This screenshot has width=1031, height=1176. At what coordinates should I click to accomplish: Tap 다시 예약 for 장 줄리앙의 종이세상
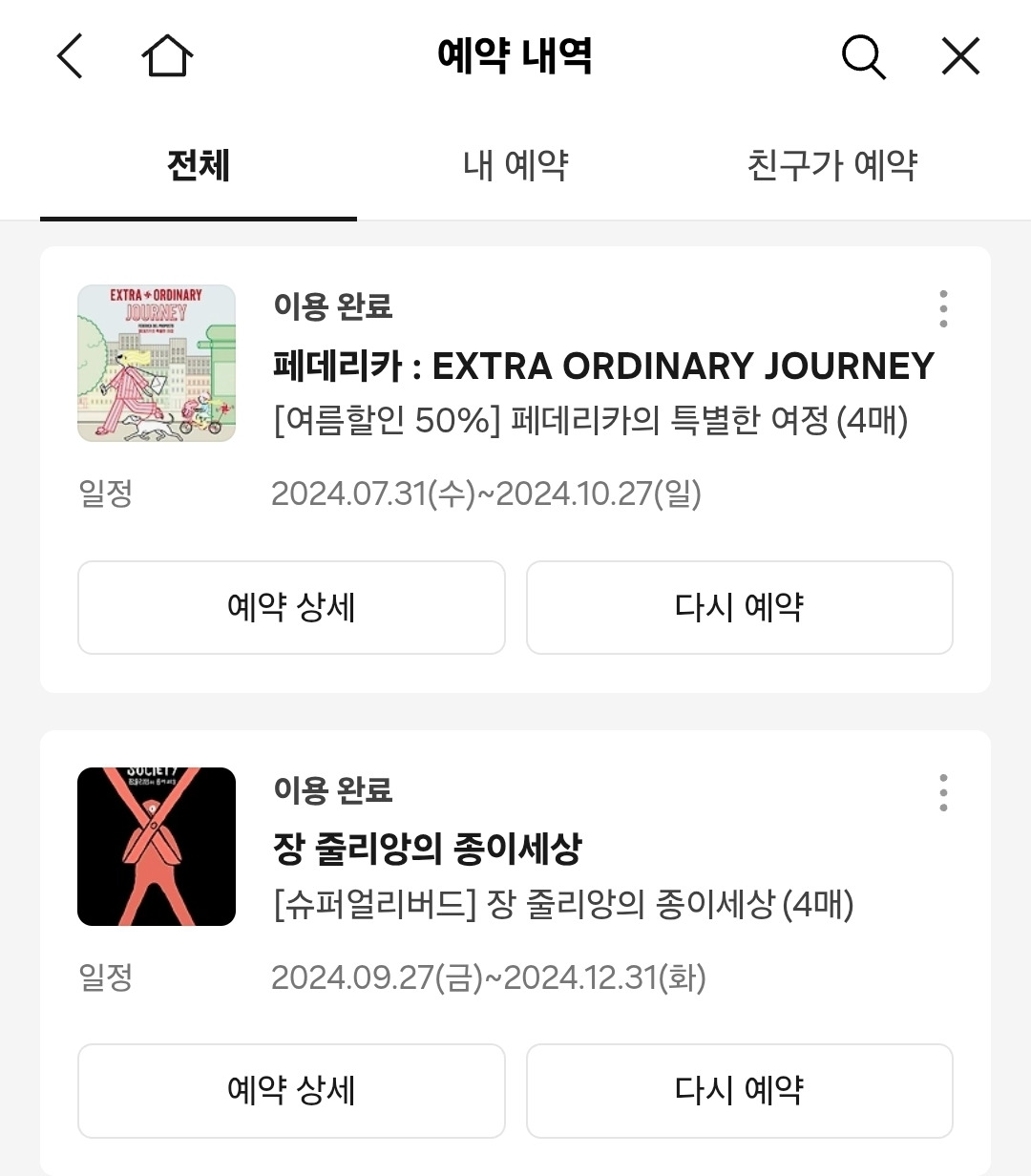click(x=740, y=1091)
